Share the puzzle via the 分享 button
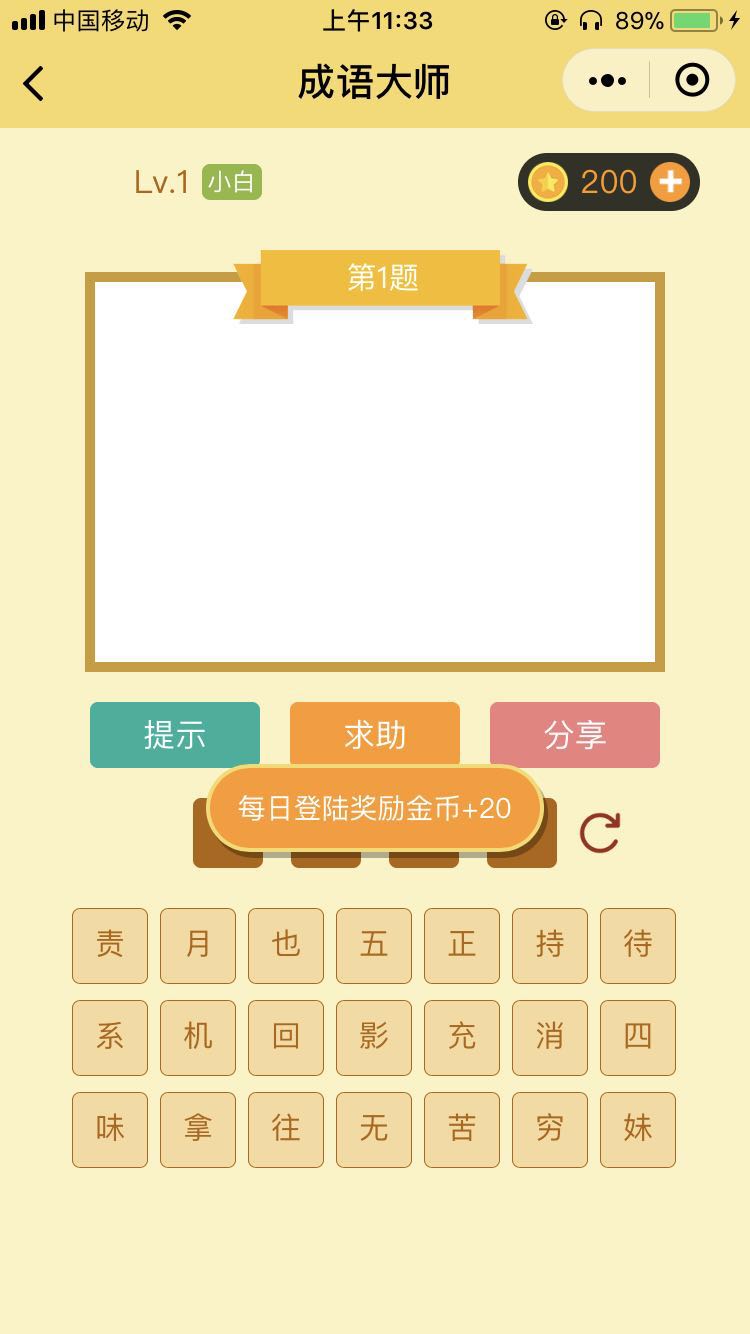The height and width of the screenshot is (1334, 750). pyautogui.click(x=575, y=735)
